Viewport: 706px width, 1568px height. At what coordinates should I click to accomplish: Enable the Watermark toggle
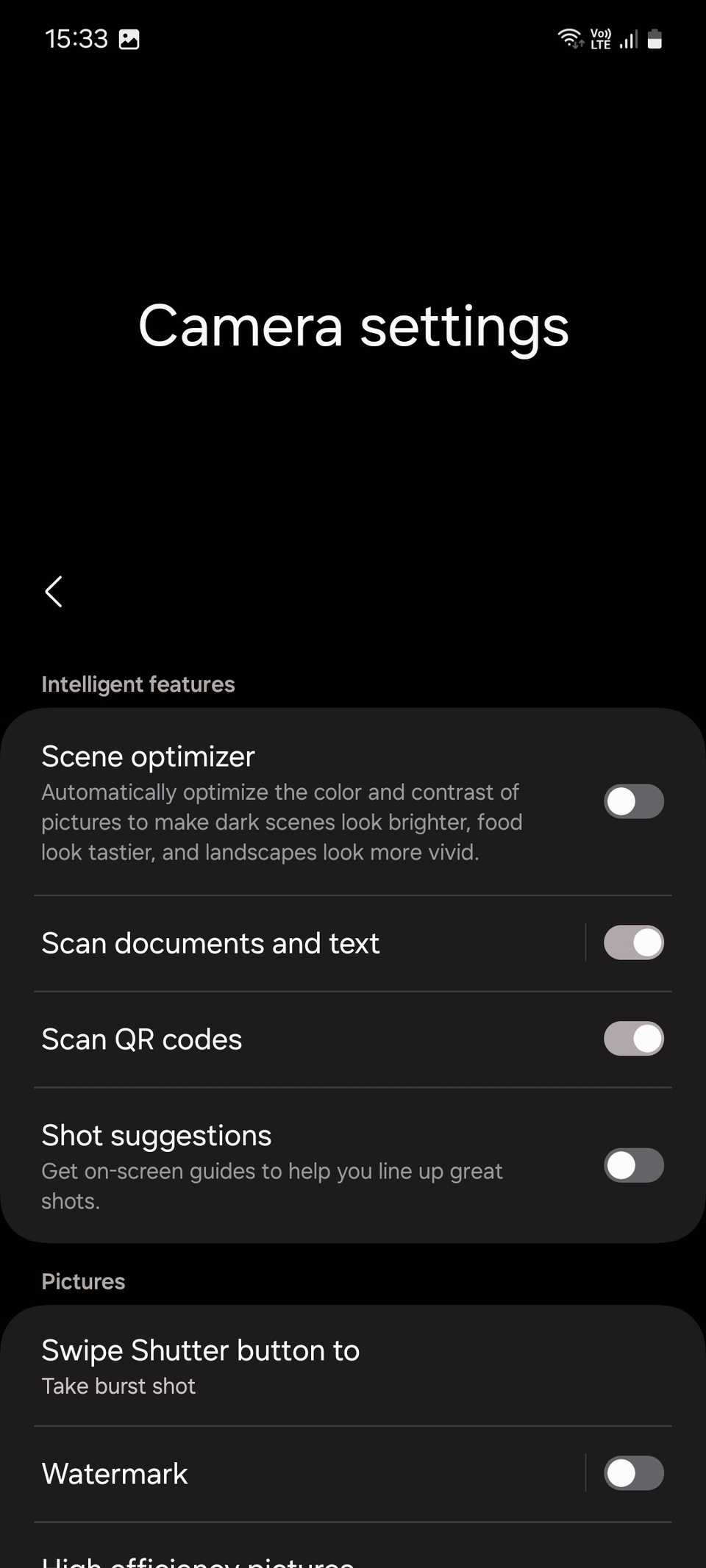click(x=634, y=1473)
